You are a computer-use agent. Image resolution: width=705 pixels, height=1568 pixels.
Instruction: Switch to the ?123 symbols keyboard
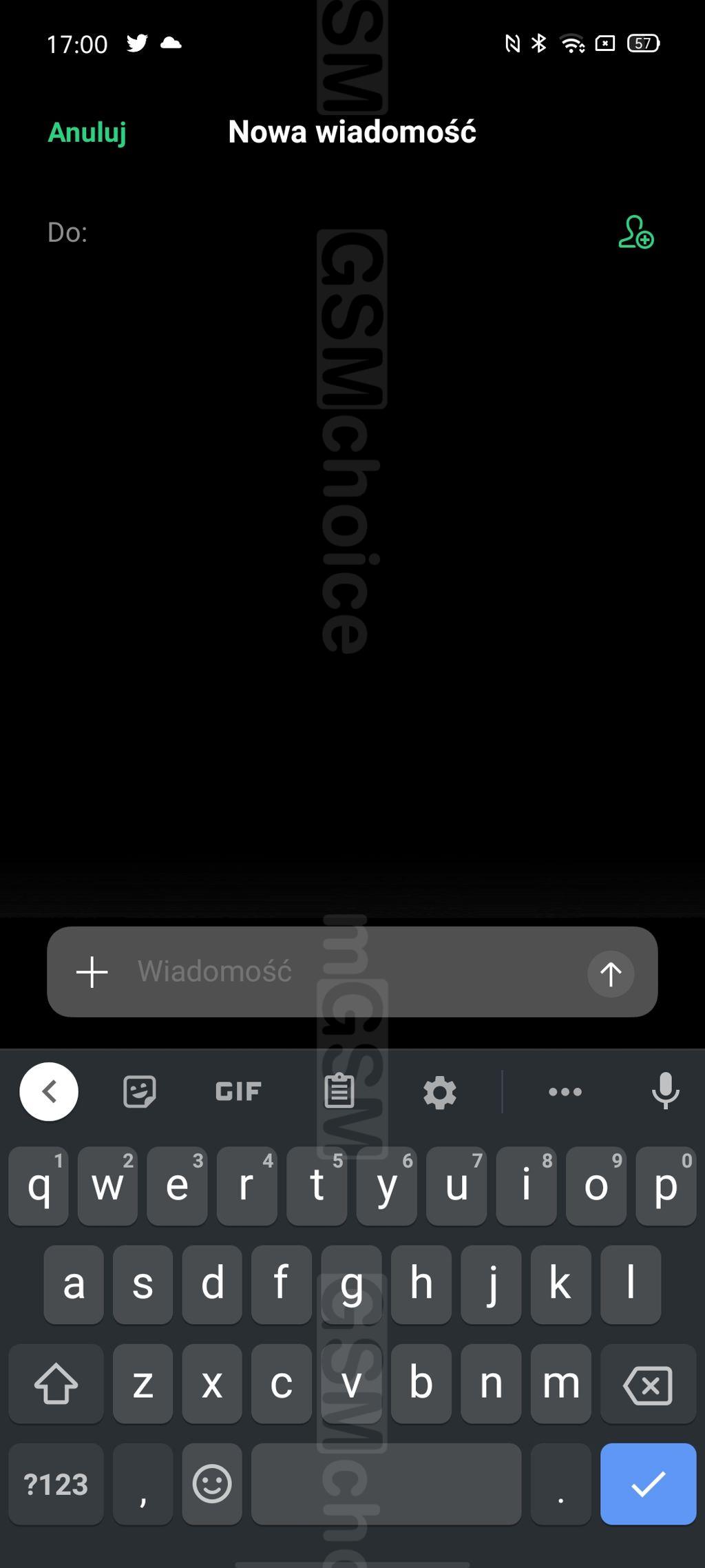tap(56, 1484)
